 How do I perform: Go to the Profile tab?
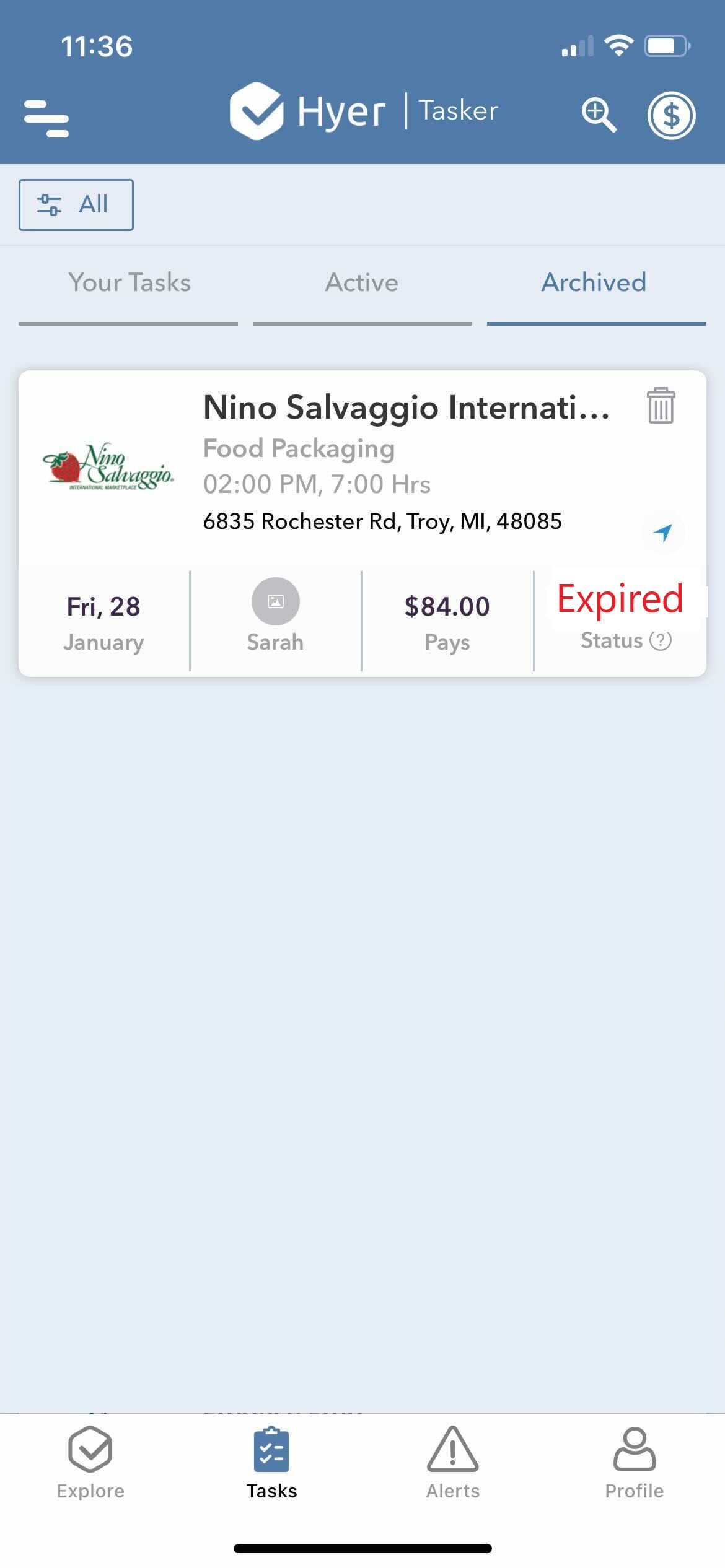coord(634,1463)
